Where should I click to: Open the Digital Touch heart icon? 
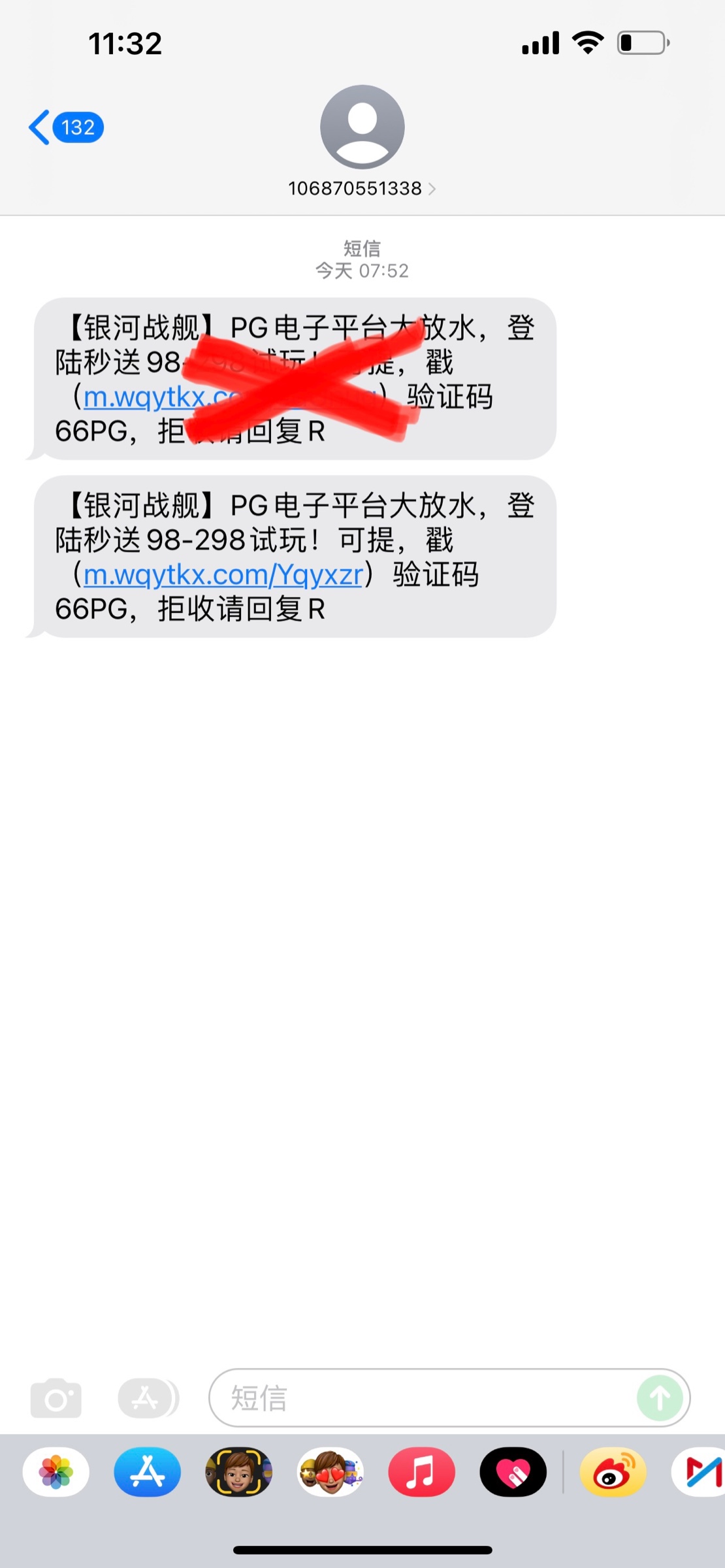tap(513, 1472)
